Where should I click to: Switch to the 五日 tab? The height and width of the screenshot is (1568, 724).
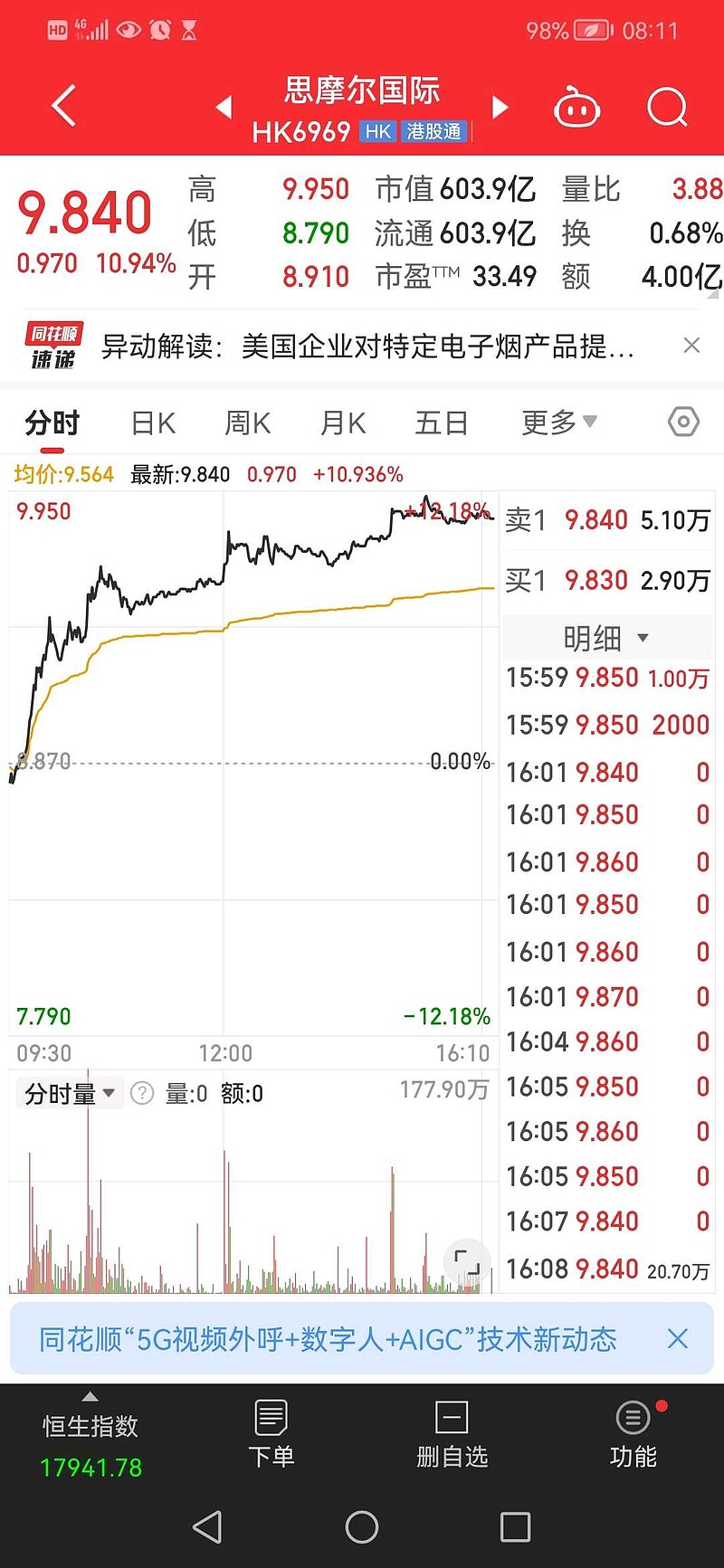tap(442, 422)
